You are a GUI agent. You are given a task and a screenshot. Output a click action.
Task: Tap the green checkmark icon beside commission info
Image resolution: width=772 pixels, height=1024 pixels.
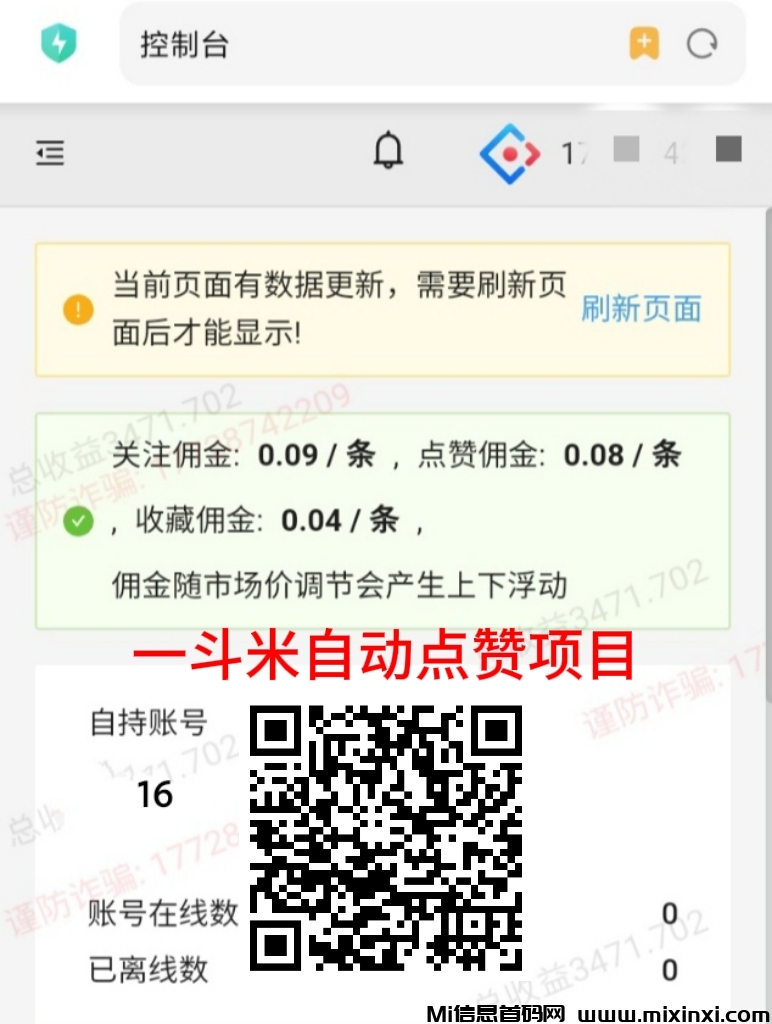point(77,521)
